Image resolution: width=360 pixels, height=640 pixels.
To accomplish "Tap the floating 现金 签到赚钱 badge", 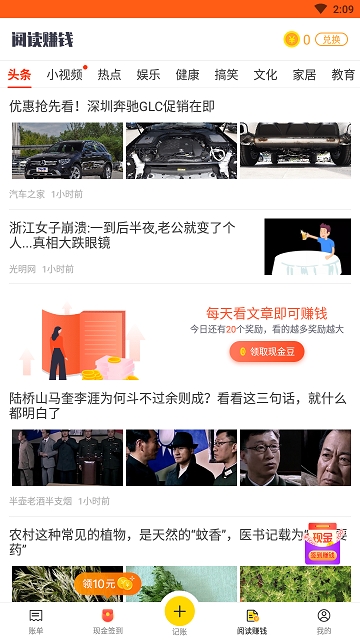I will click(322, 543).
